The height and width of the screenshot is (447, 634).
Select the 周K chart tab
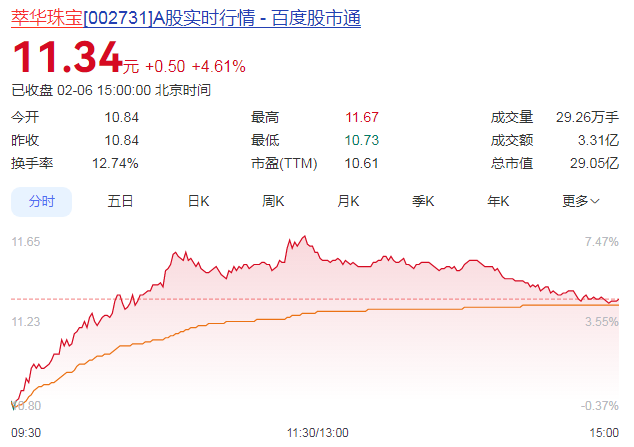pyautogui.click(x=273, y=201)
